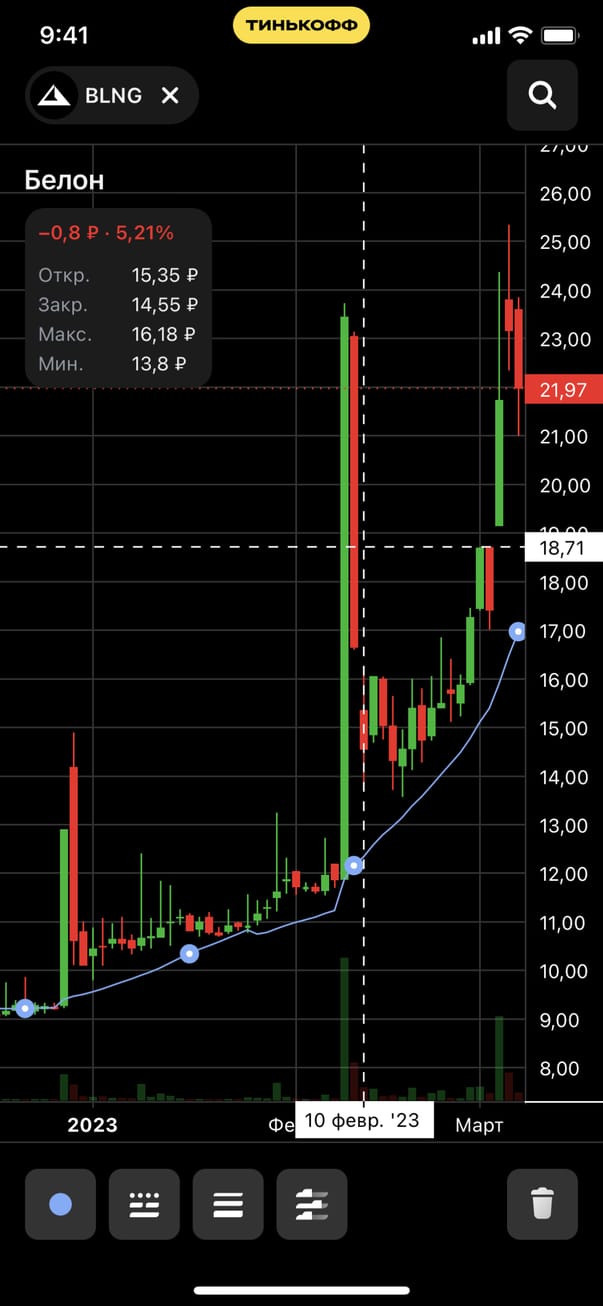Screen dimensions: 603x1306
Task: Select the staggered levels drawing tool
Action: (312, 1204)
